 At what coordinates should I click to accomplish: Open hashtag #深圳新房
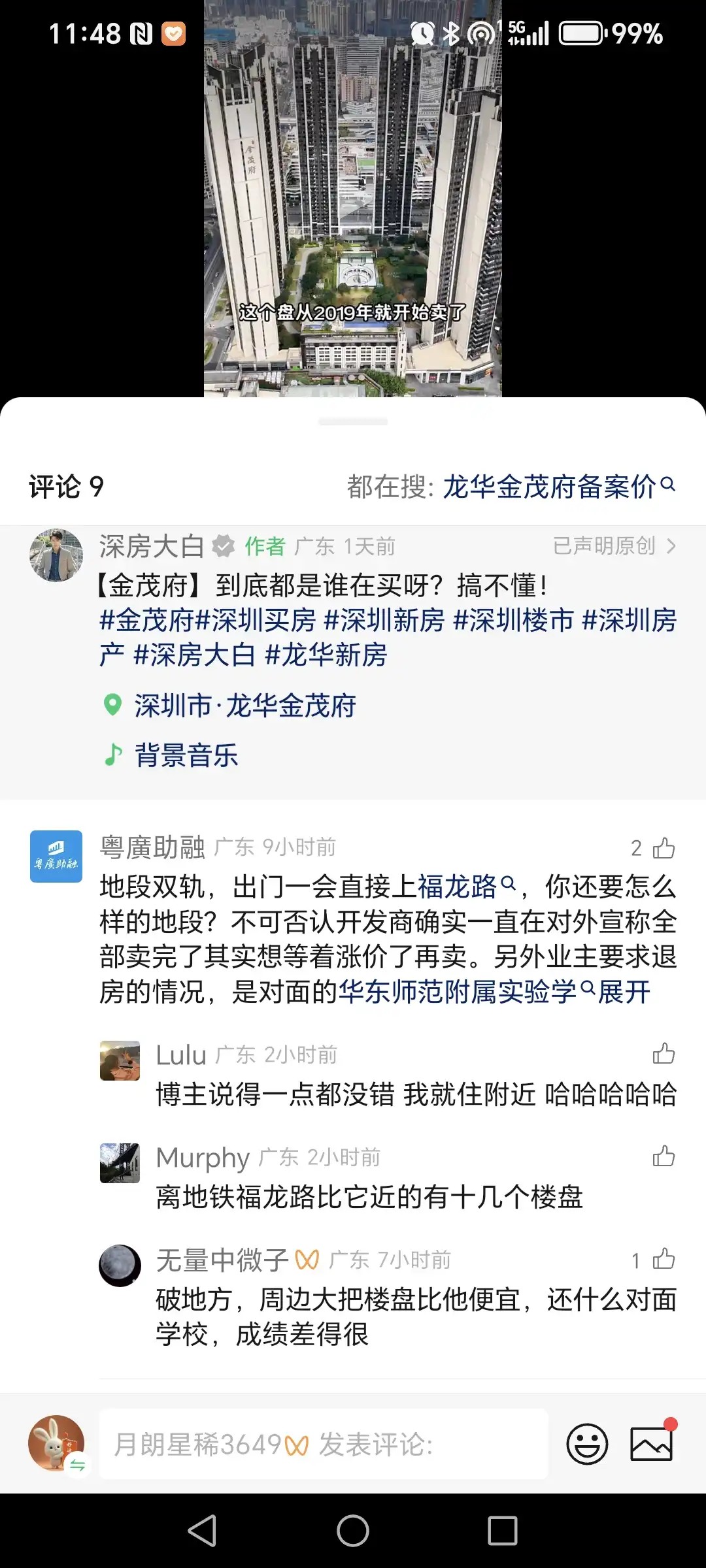click(x=384, y=620)
